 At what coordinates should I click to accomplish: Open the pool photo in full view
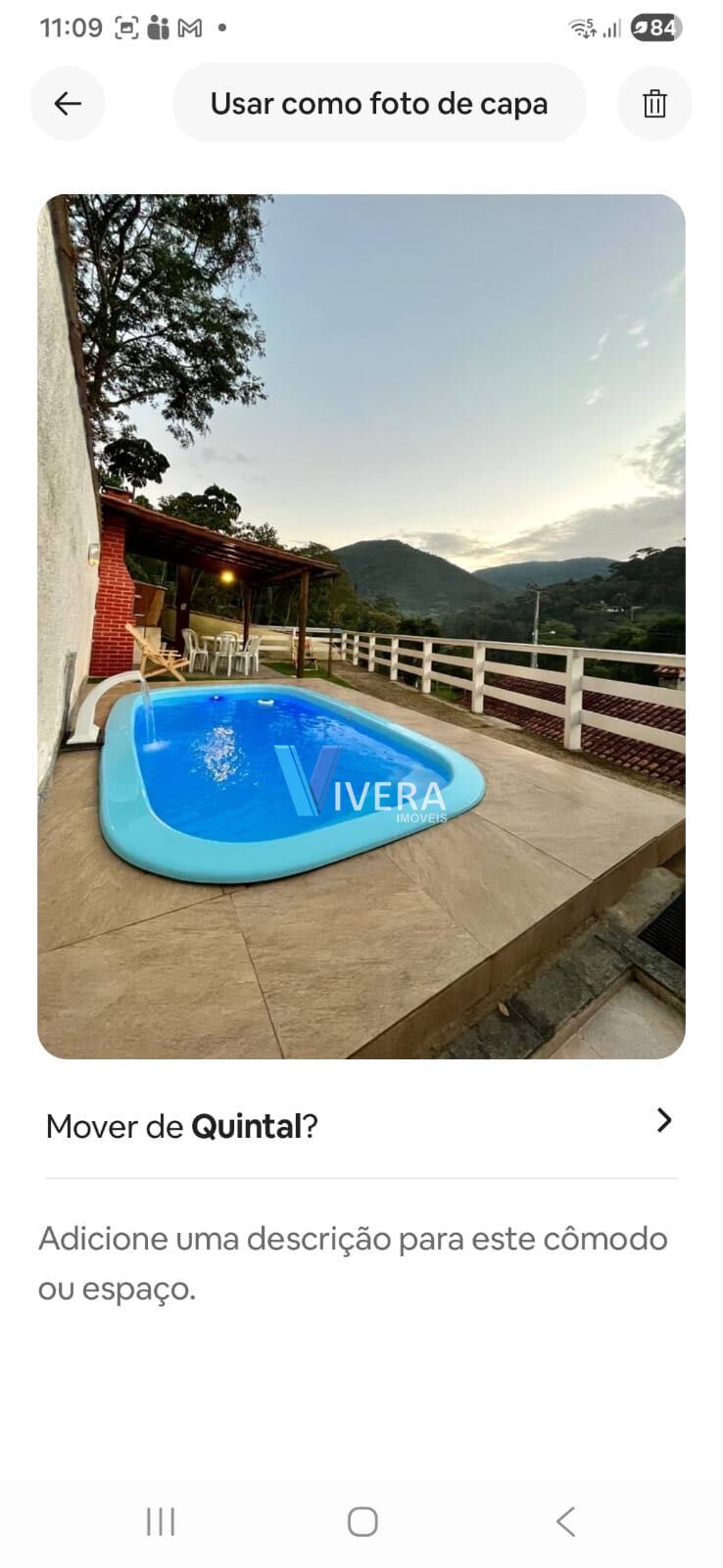click(361, 625)
